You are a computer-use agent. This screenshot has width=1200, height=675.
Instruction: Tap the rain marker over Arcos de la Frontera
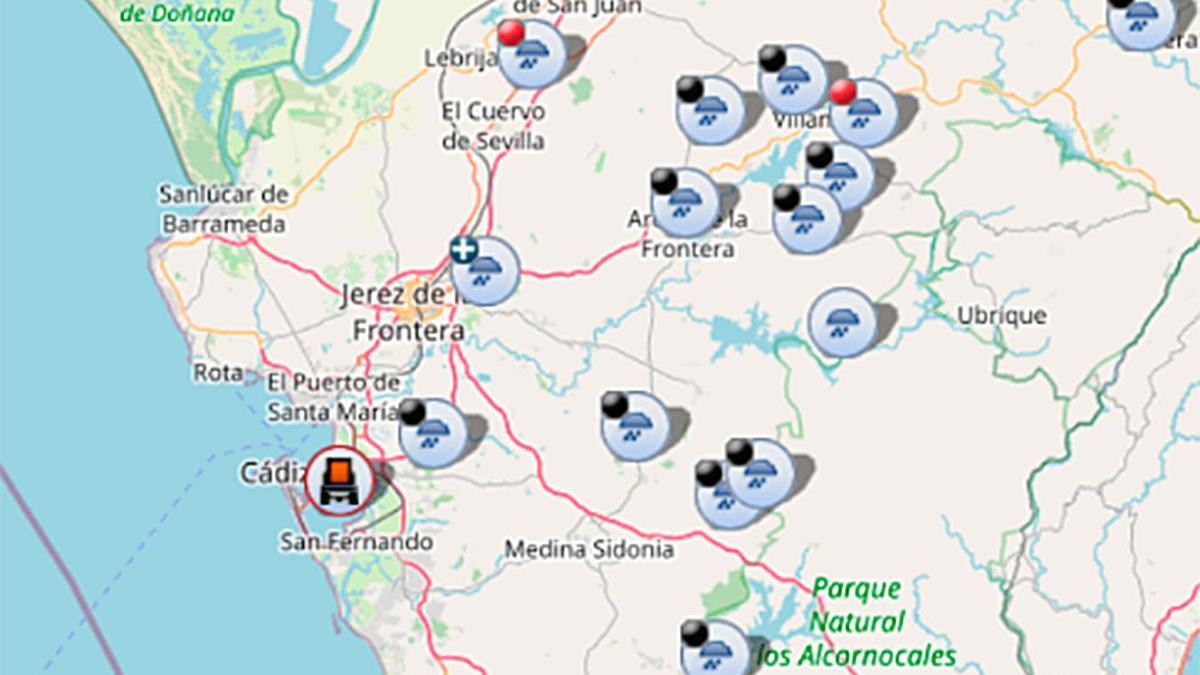685,203
